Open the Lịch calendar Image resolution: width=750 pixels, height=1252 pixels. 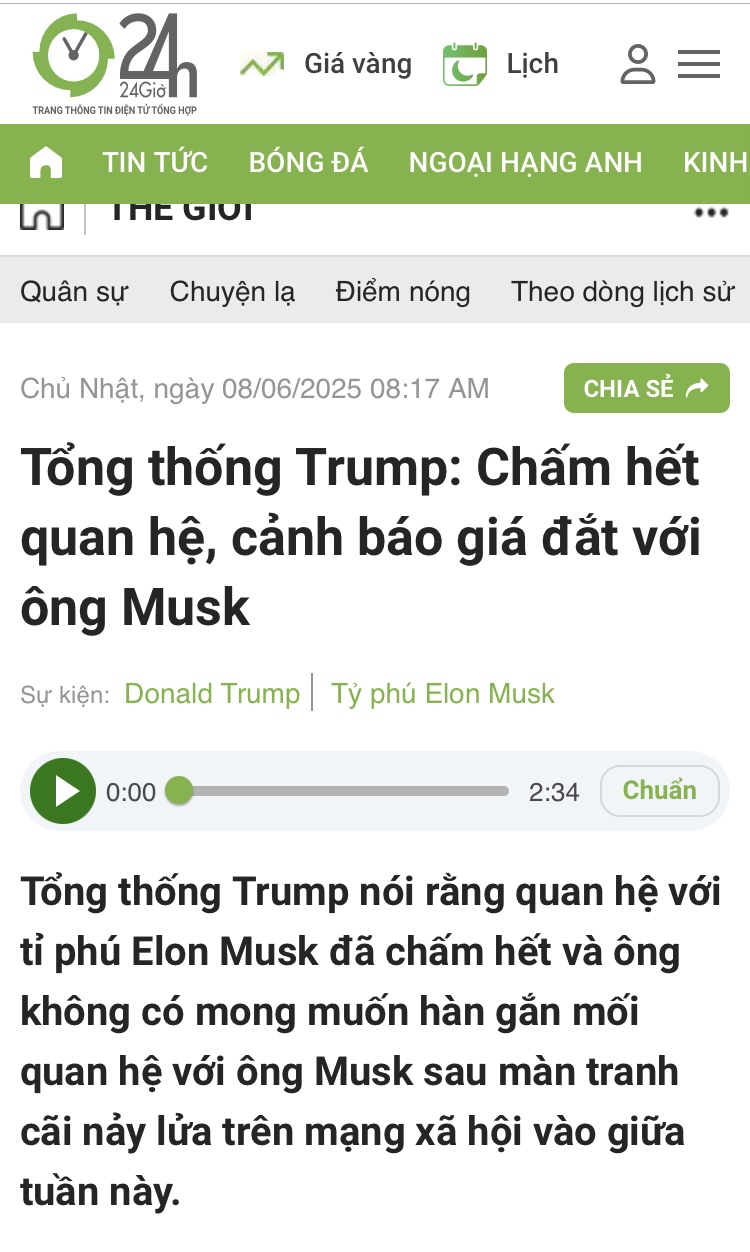(501, 65)
